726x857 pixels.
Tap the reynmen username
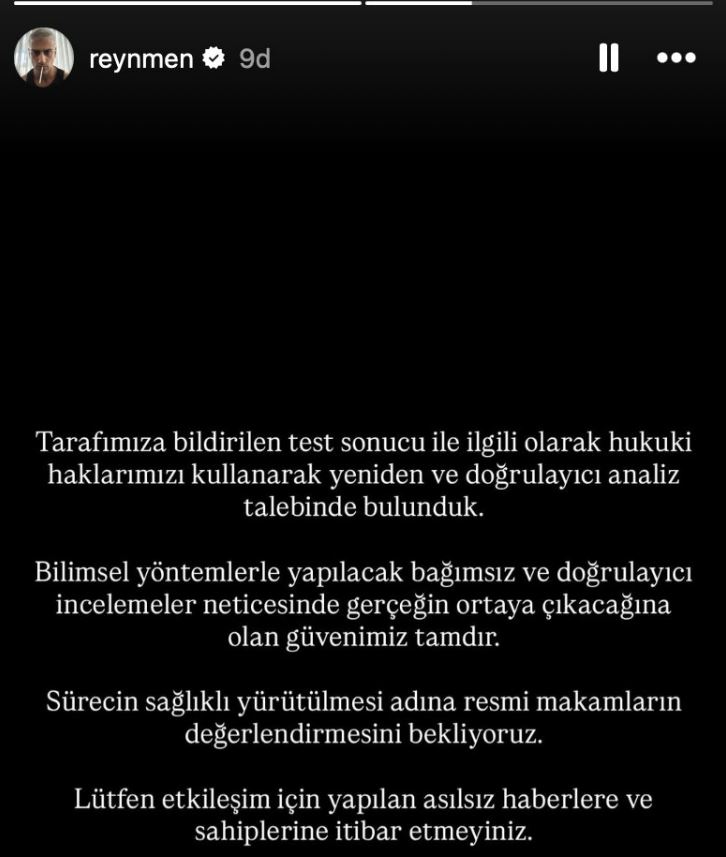(x=140, y=59)
